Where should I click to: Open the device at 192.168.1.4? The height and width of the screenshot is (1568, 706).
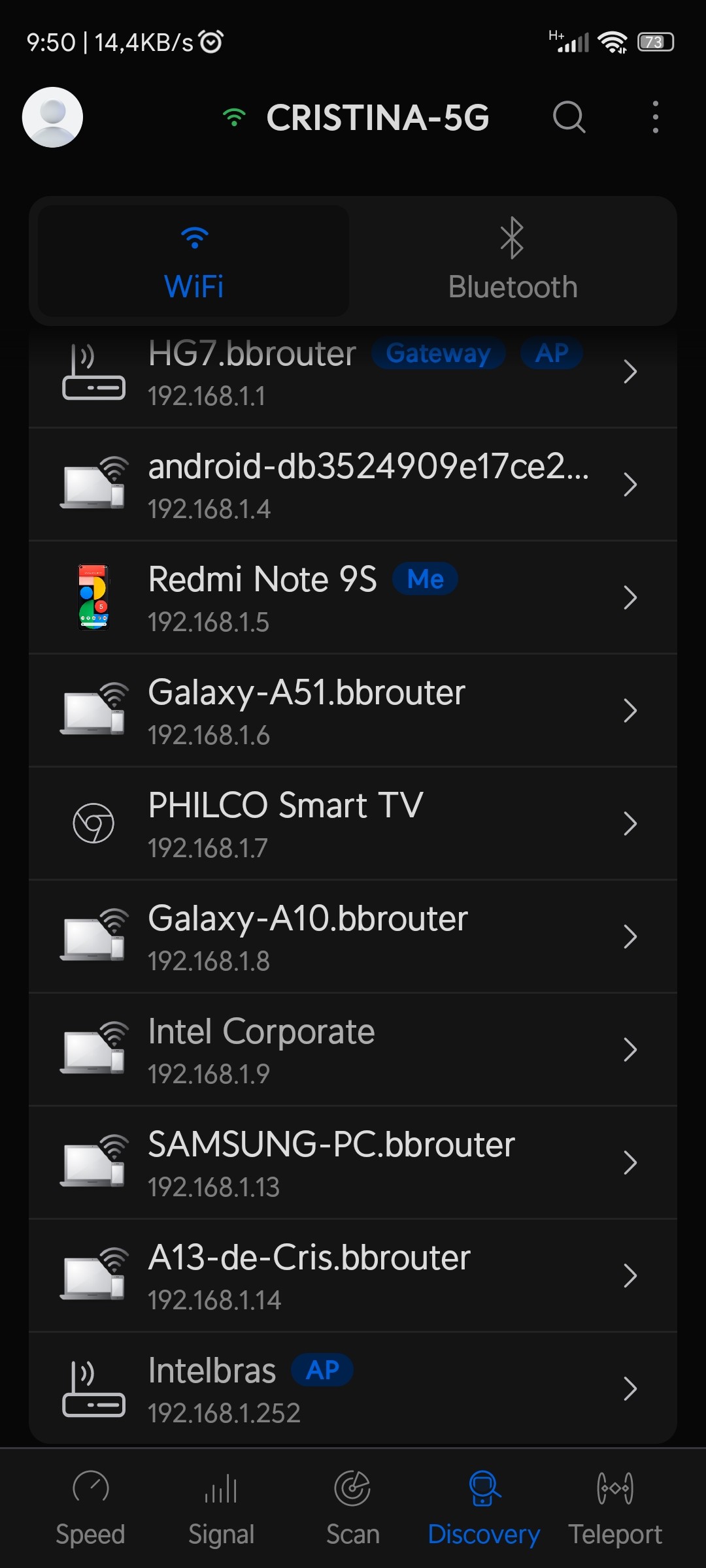pyautogui.click(x=353, y=485)
